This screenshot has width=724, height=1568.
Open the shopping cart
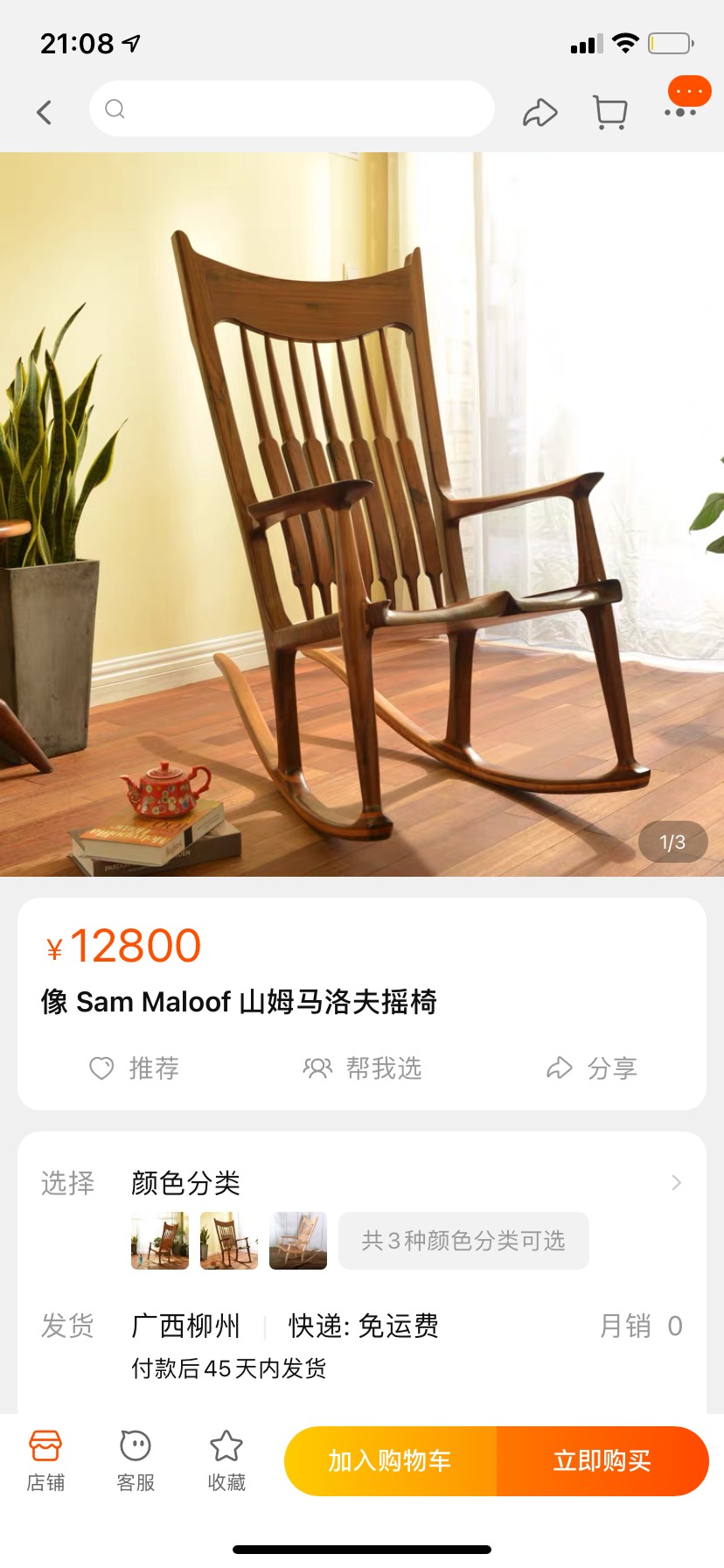point(610,112)
